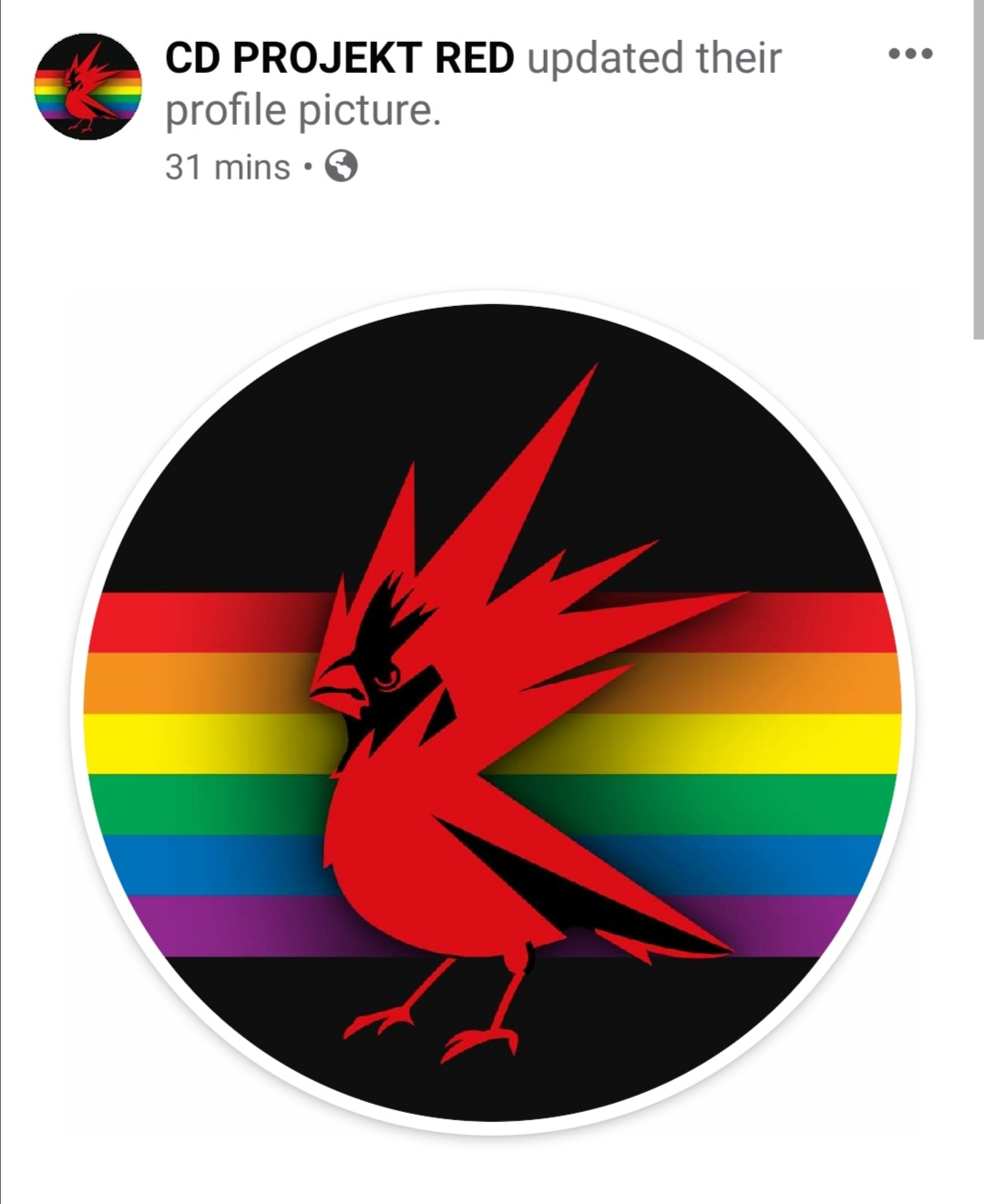
Task: View the updated profile picture full screen
Action: pos(492,713)
